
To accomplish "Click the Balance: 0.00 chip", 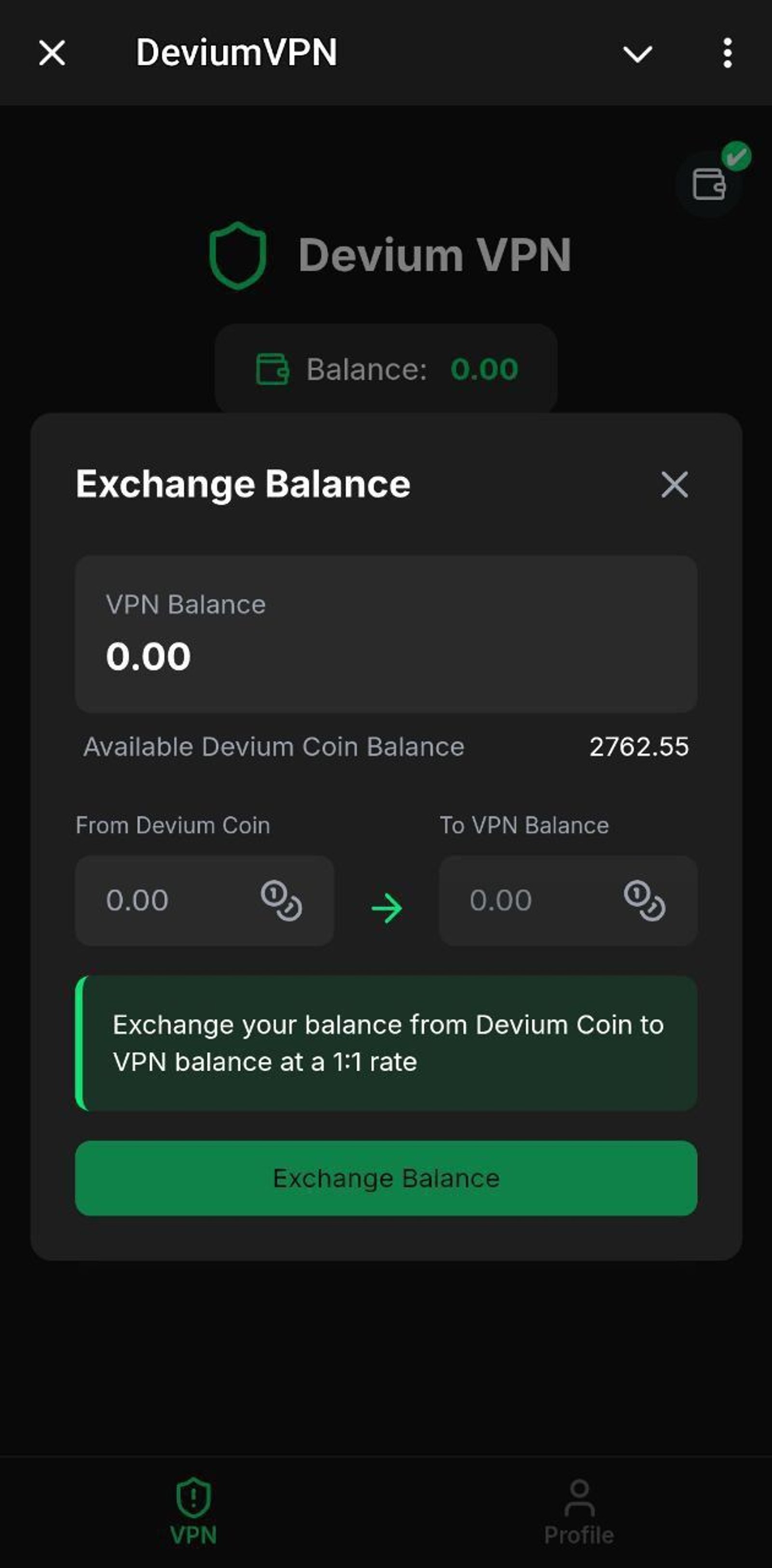I will point(386,368).
